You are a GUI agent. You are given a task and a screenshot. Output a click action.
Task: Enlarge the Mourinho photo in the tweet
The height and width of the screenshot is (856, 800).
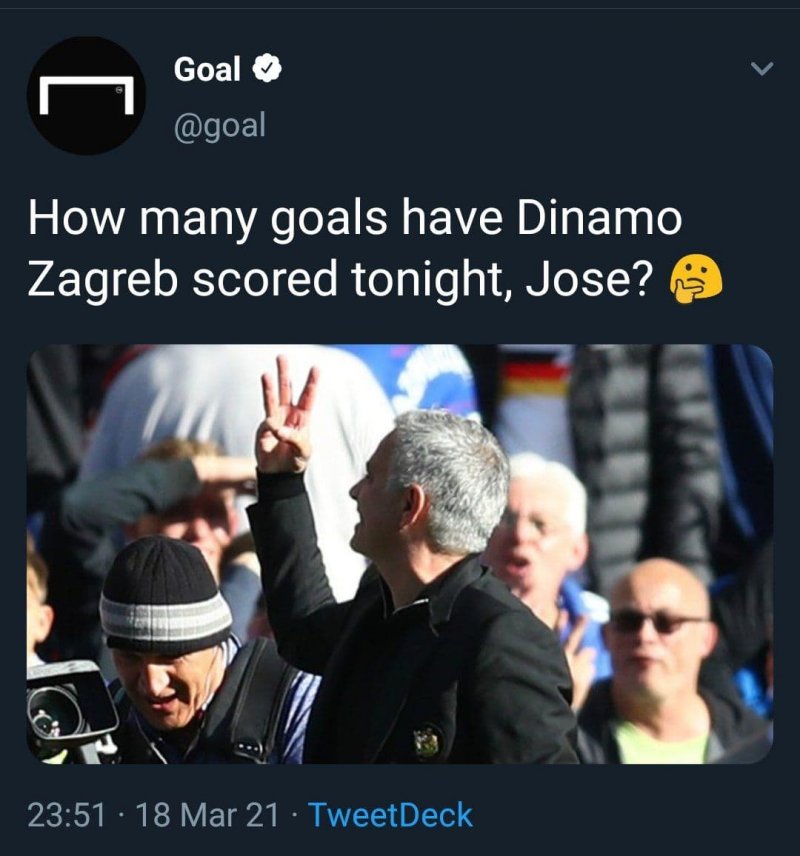click(400, 555)
